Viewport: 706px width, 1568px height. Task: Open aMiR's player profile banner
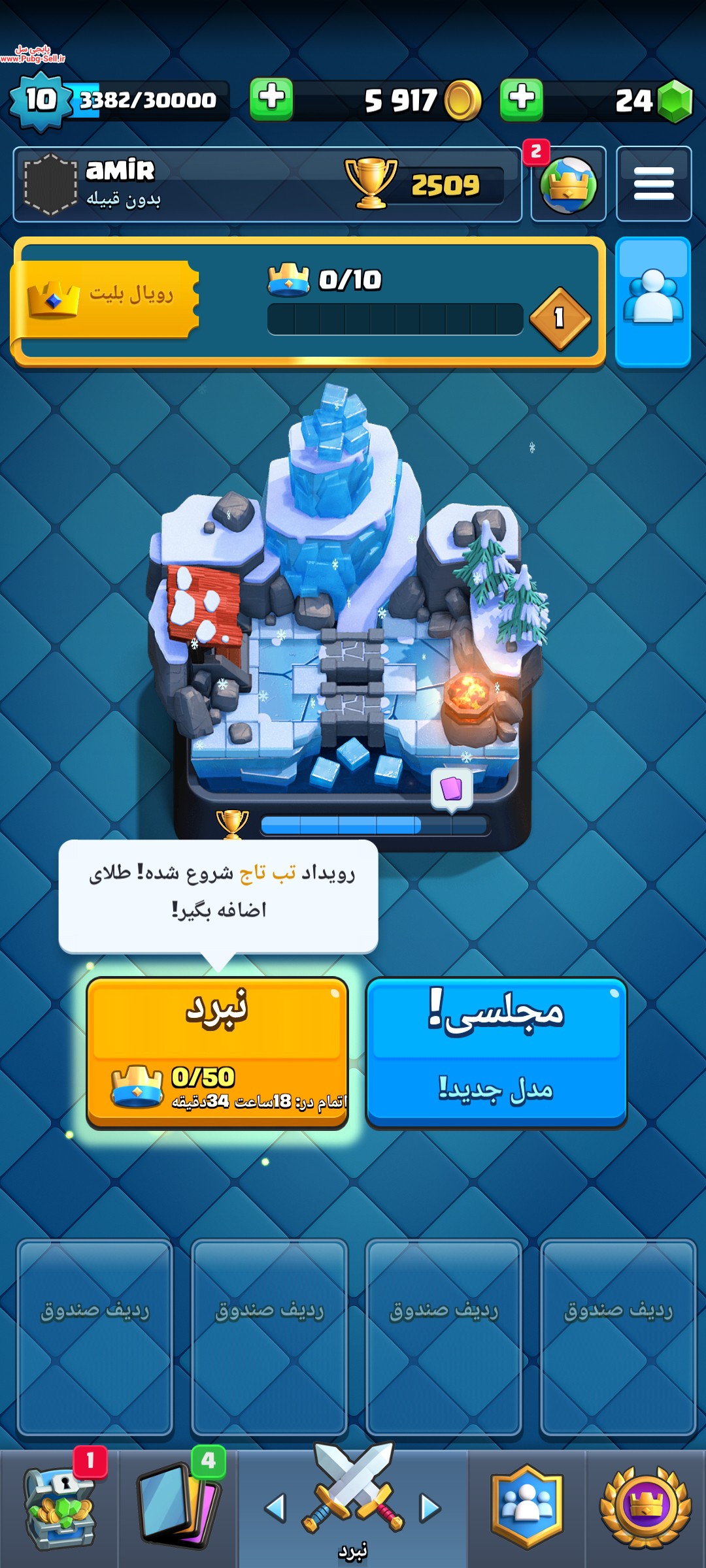click(x=267, y=185)
